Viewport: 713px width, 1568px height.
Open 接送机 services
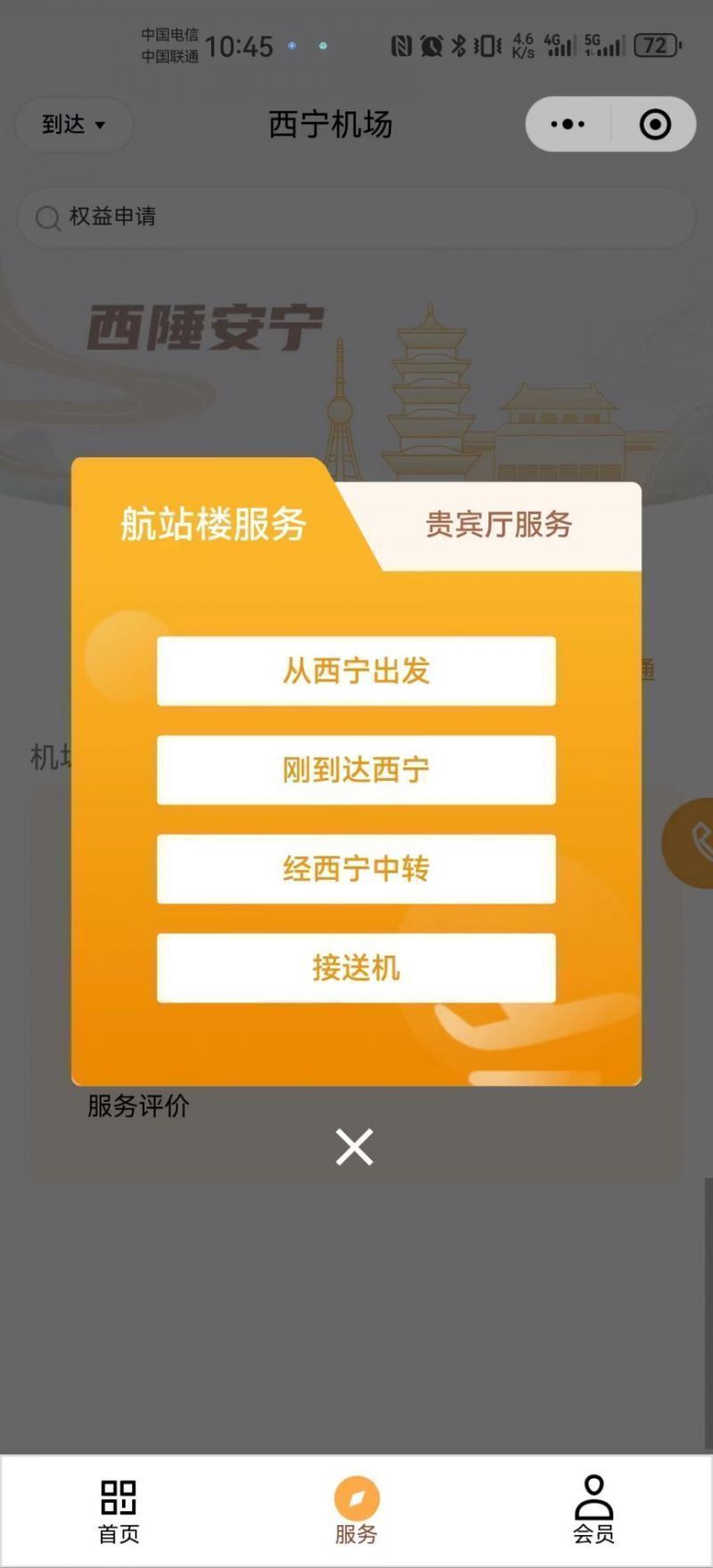356,968
